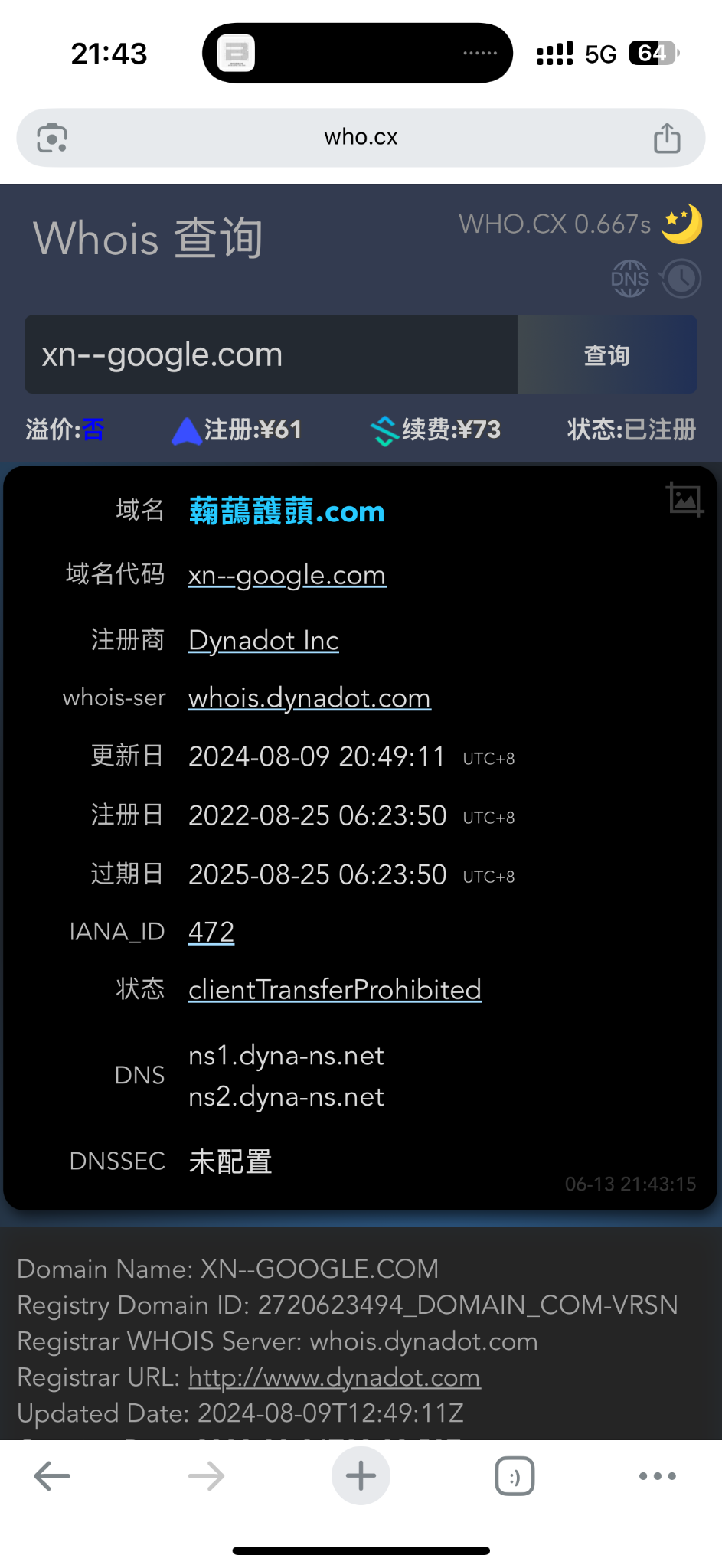Open the whois.dynadot.com server link
The width and height of the screenshot is (722, 1568).
pos(309,698)
